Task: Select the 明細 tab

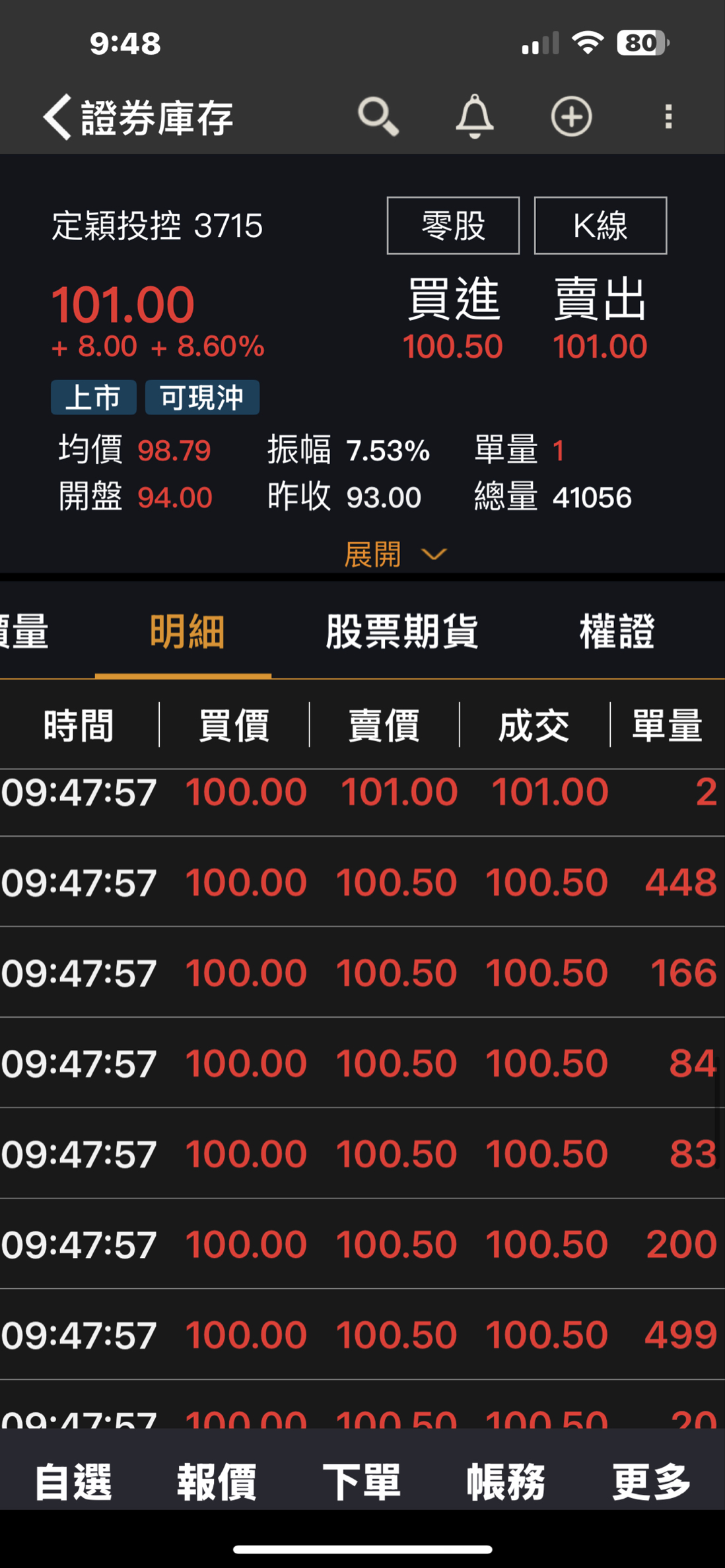Action: (187, 632)
